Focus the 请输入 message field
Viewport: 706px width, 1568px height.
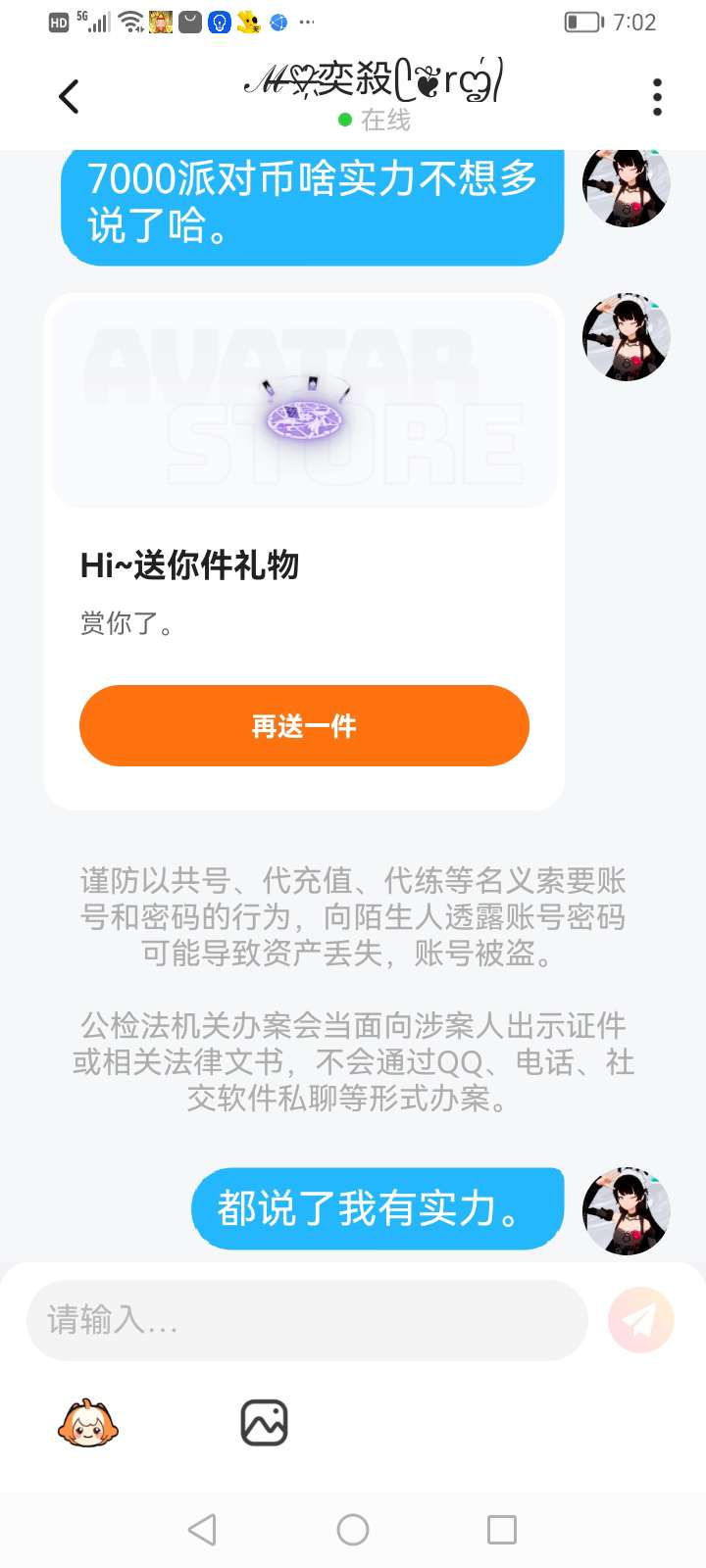306,1320
